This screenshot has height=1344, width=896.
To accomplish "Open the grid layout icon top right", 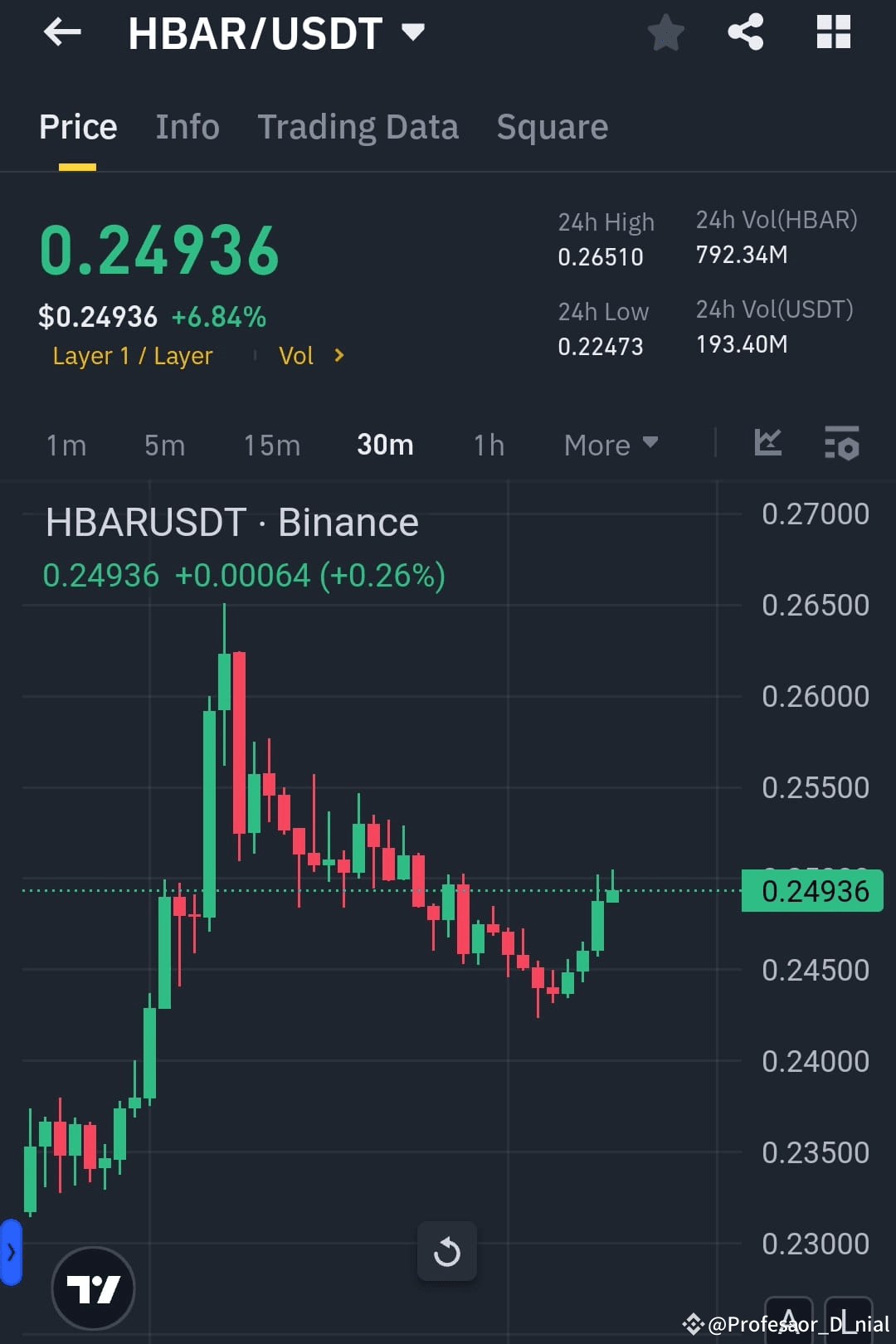I will pos(833,32).
